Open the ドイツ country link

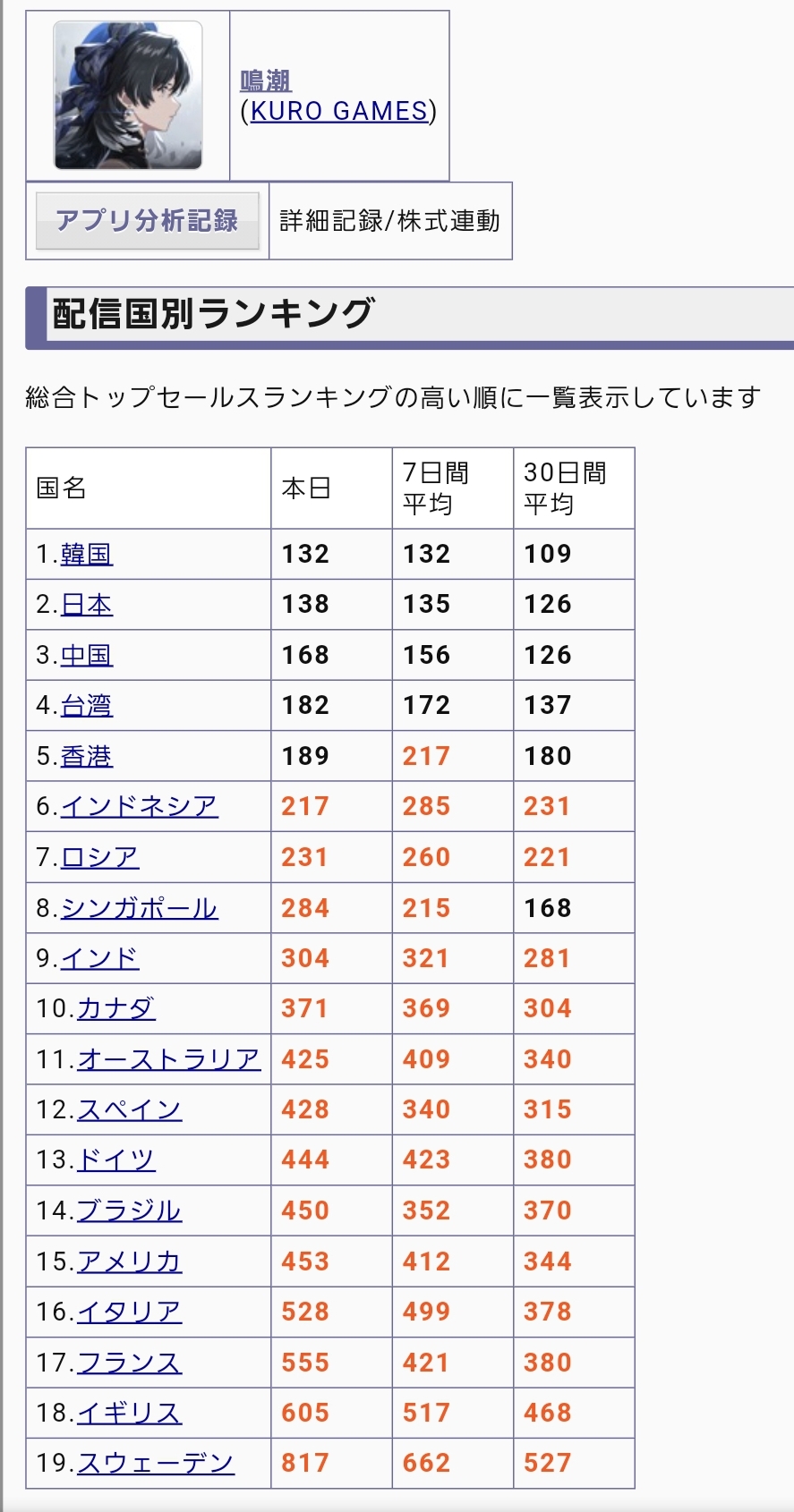tap(116, 1159)
